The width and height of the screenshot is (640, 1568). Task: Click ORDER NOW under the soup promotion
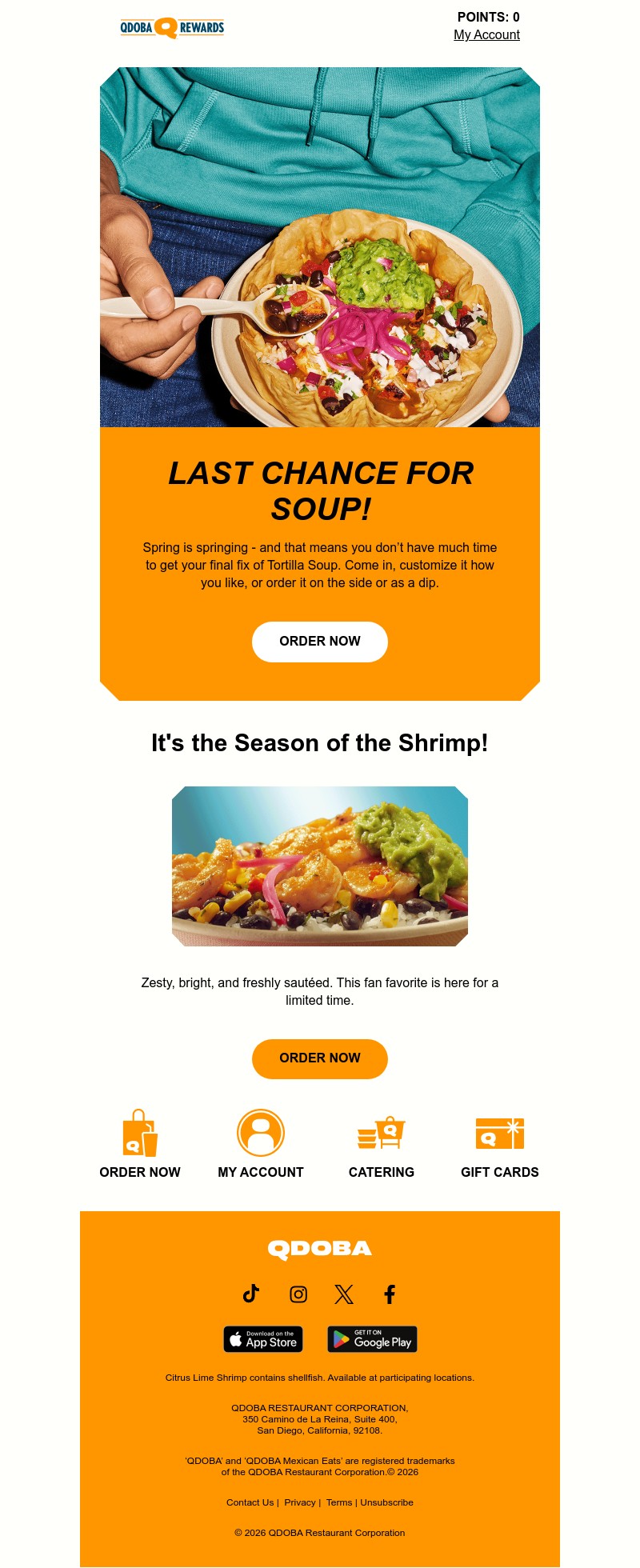(319, 641)
